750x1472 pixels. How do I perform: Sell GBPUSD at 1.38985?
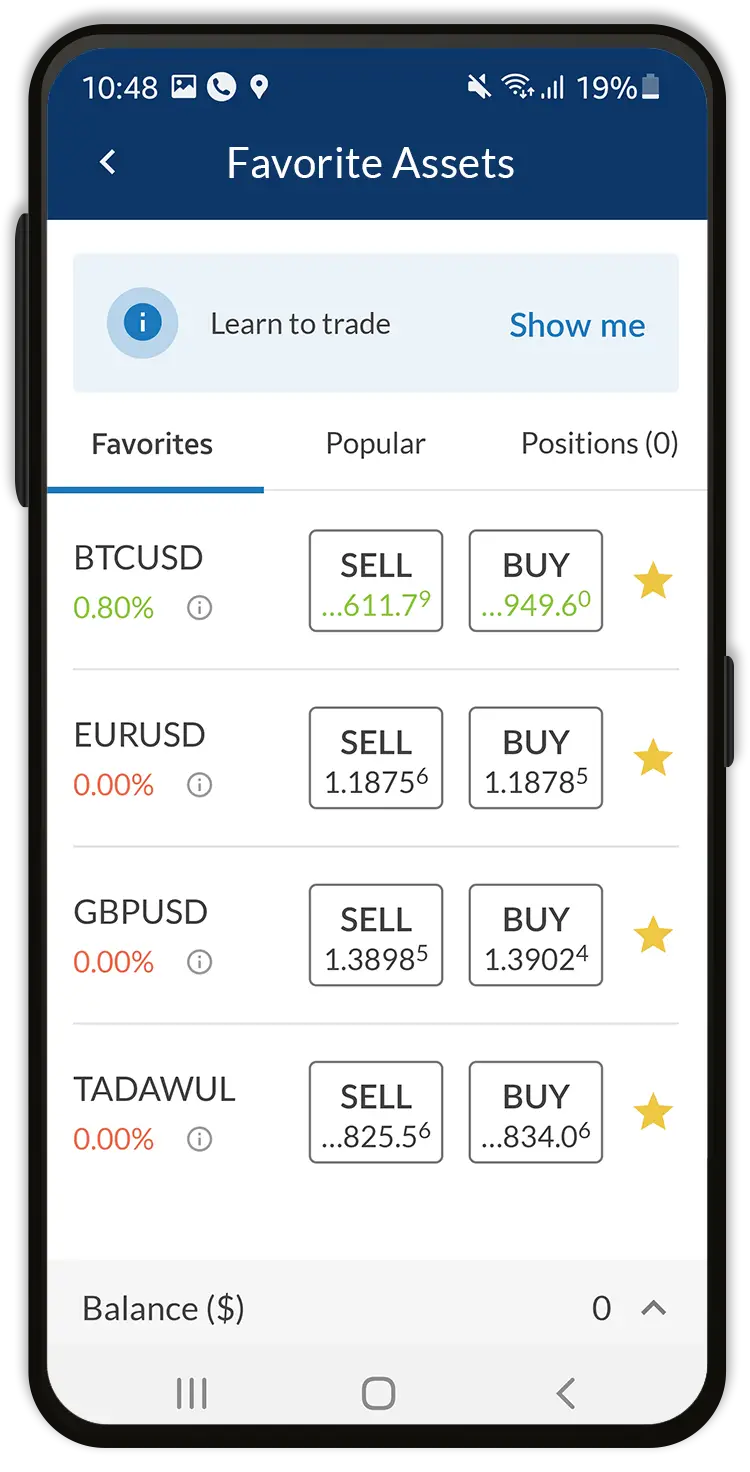376,935
